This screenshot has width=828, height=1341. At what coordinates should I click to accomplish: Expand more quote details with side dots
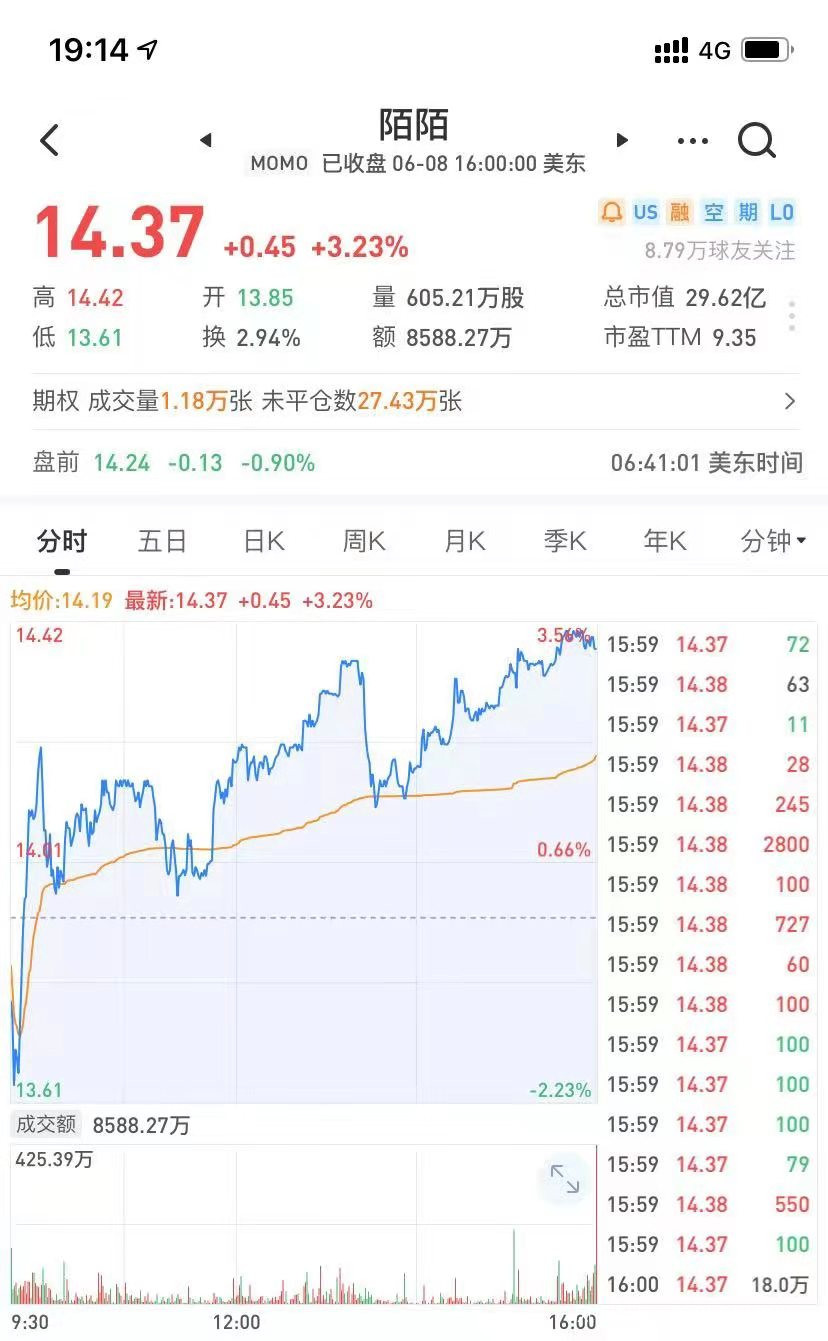point(792,316)
